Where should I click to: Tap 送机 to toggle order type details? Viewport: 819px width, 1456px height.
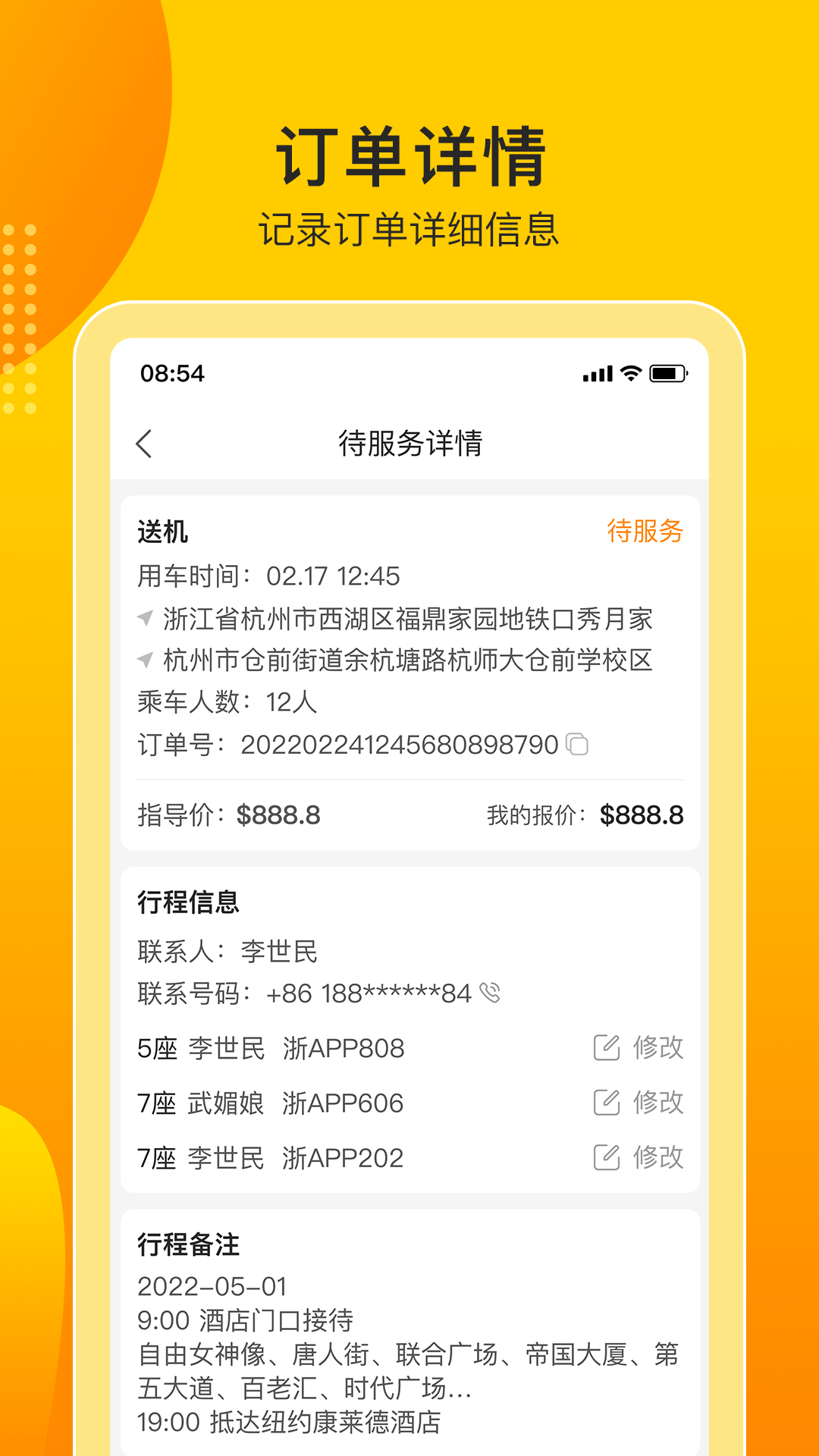tap(162, 533)
